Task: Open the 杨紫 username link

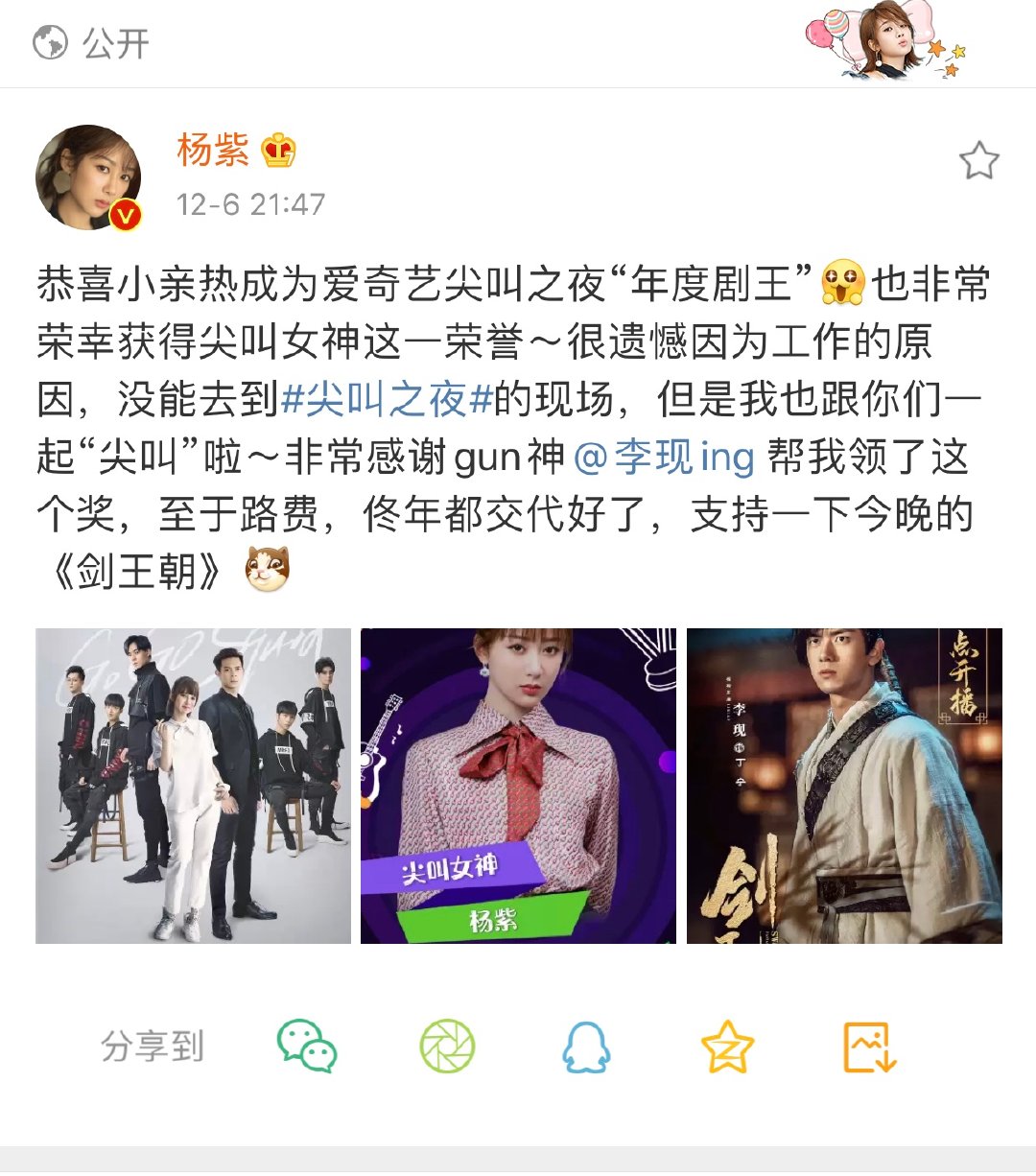Action: (x=213, y=151)
